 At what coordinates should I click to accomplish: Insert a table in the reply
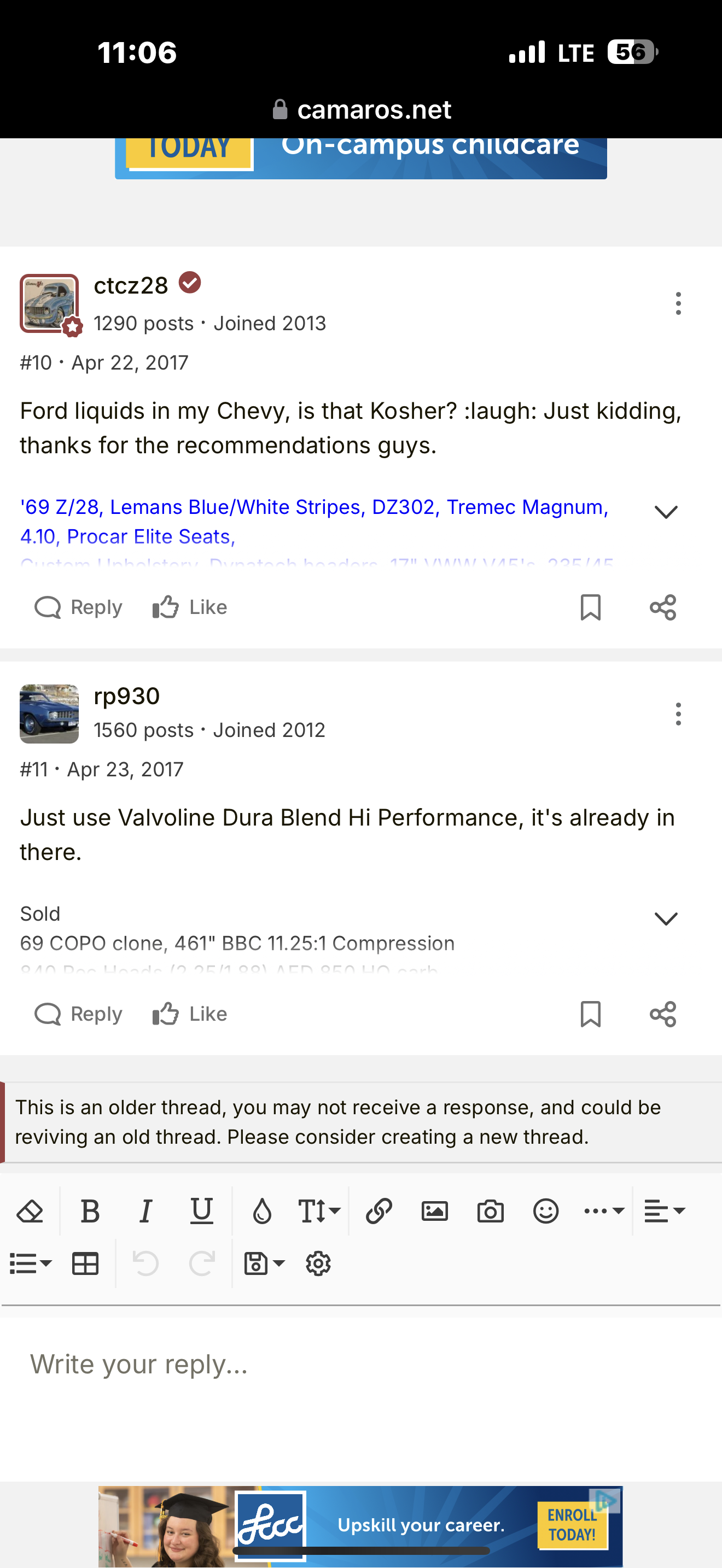[85, 1263]
